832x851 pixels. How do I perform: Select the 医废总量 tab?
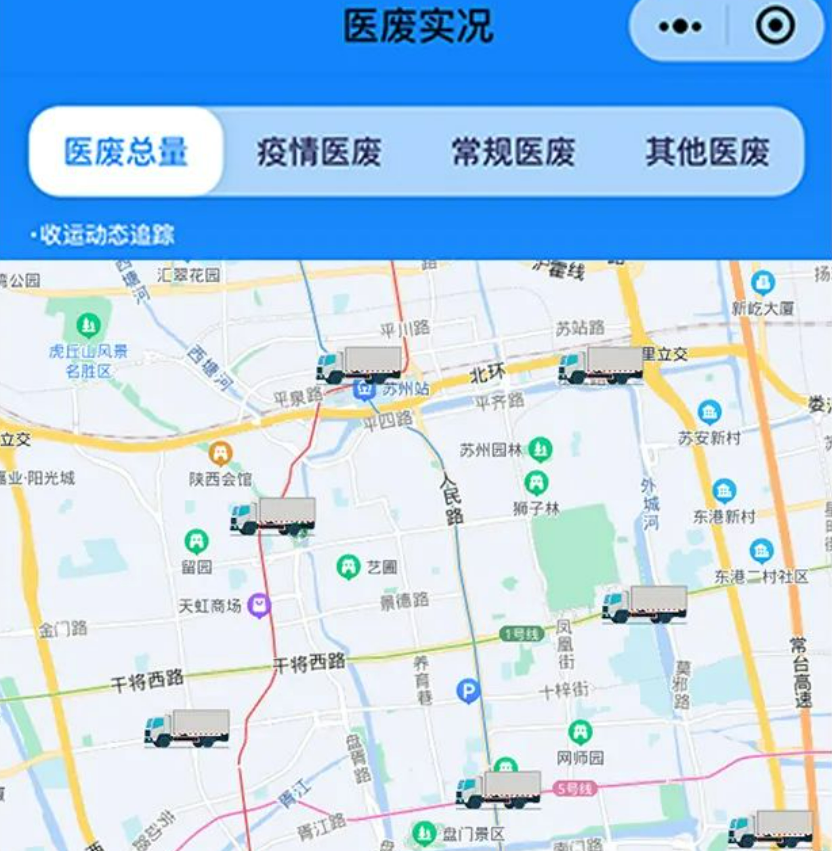pos(126,152)
